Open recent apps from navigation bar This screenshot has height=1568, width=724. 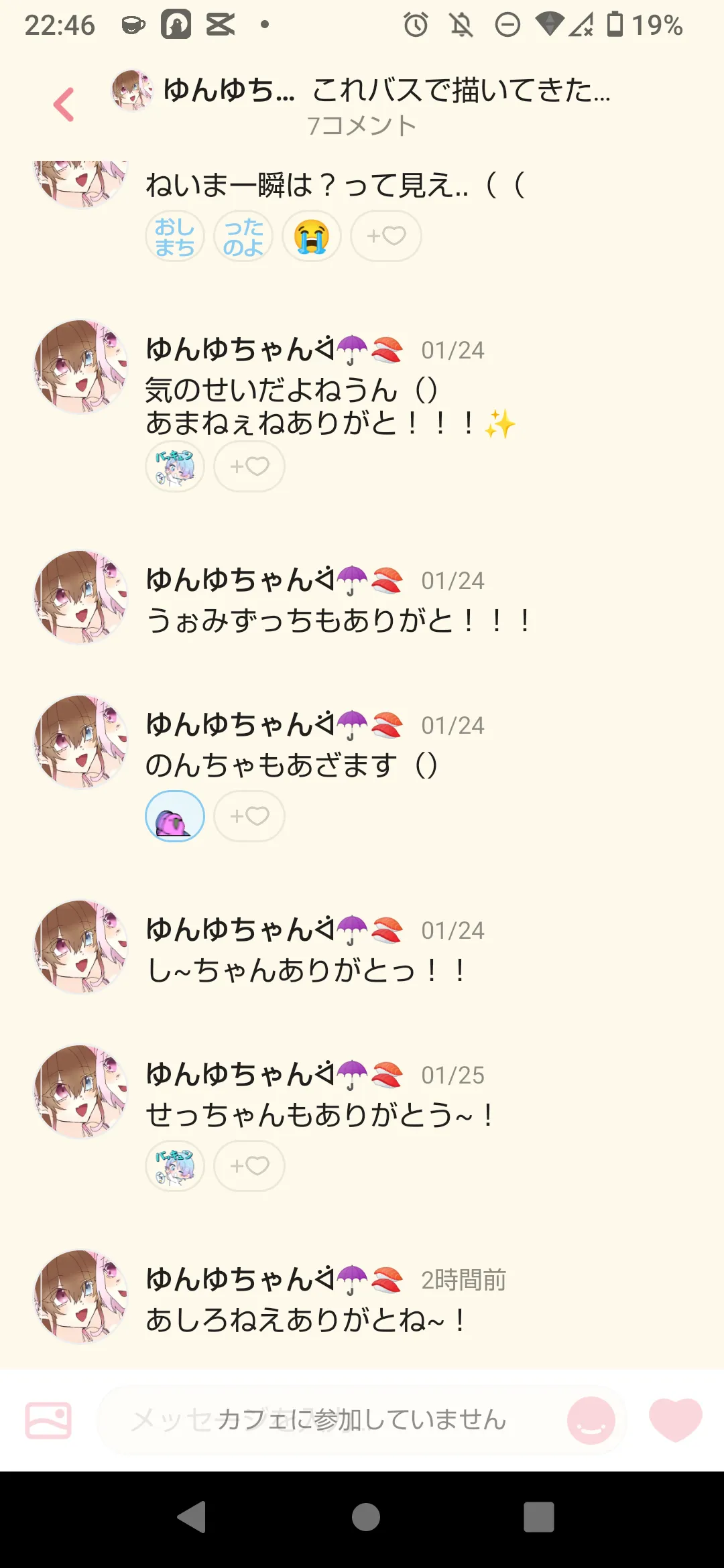[x=539, y=1517]
